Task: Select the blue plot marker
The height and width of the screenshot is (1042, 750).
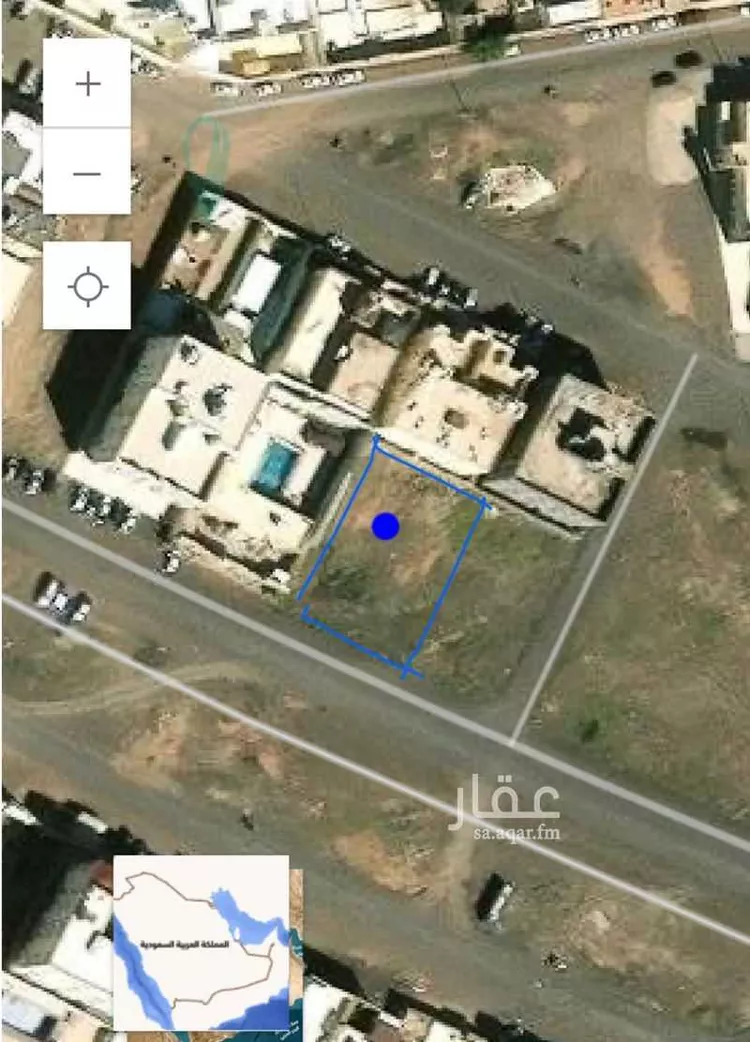Action: coord(385,526)
